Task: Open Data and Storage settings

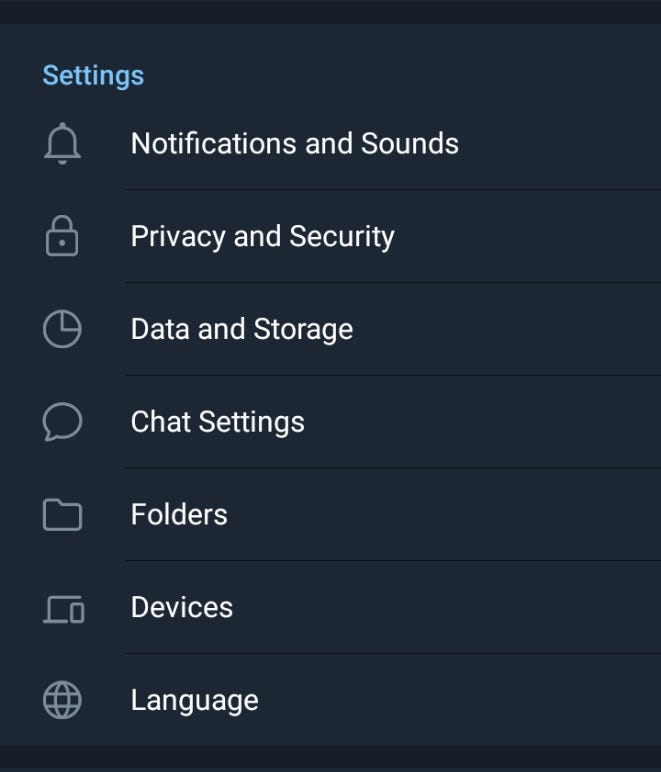Action: tap(241, 330)
